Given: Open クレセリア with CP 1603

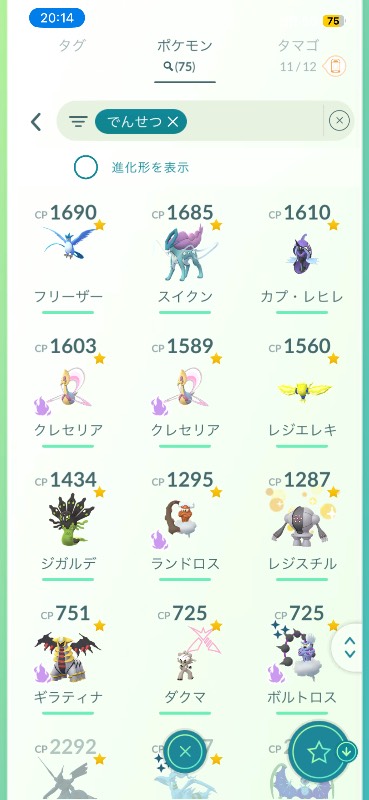Looking at the screenshot, I should [68, 392].
